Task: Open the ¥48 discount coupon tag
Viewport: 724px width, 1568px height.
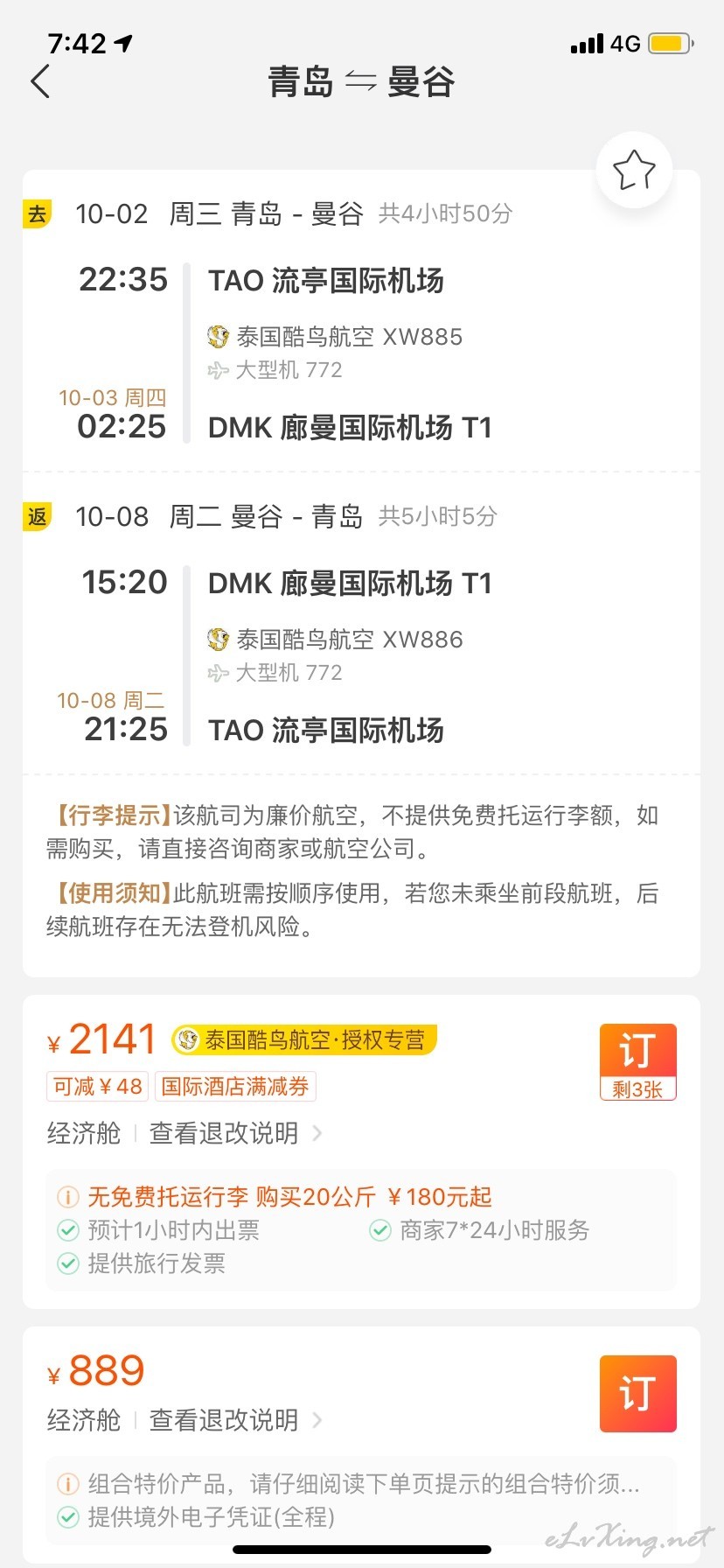Action: 97,1087
